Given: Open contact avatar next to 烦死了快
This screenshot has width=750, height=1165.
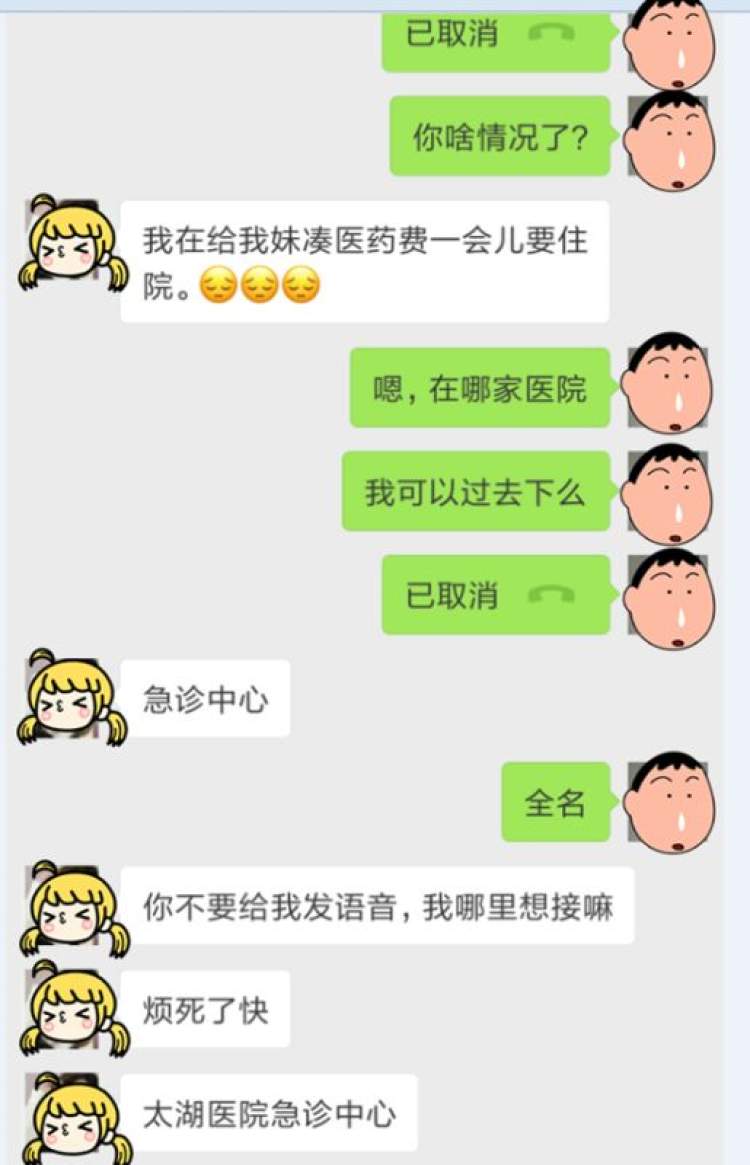Looking at the screenshot, I should point(72,1010).
